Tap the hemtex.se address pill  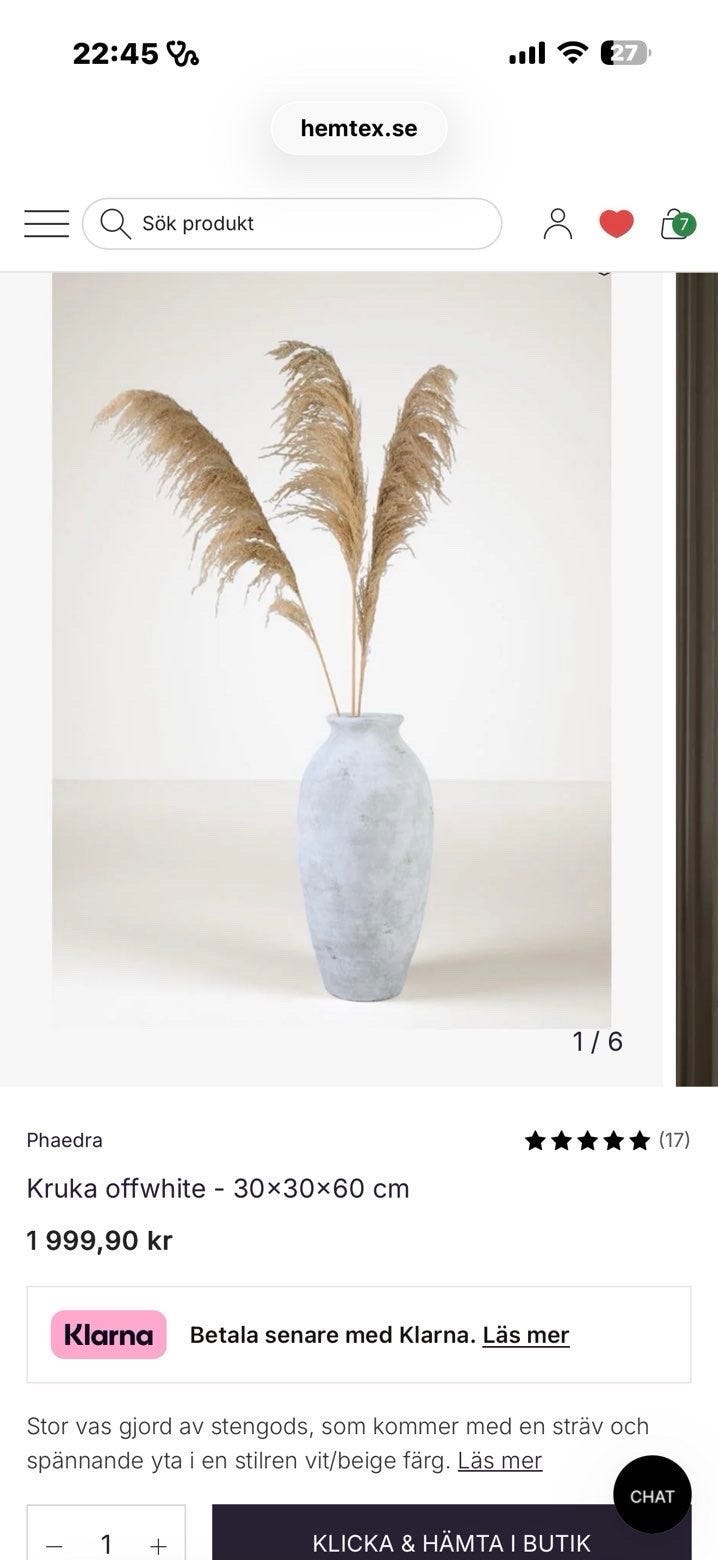coord(359,129)
